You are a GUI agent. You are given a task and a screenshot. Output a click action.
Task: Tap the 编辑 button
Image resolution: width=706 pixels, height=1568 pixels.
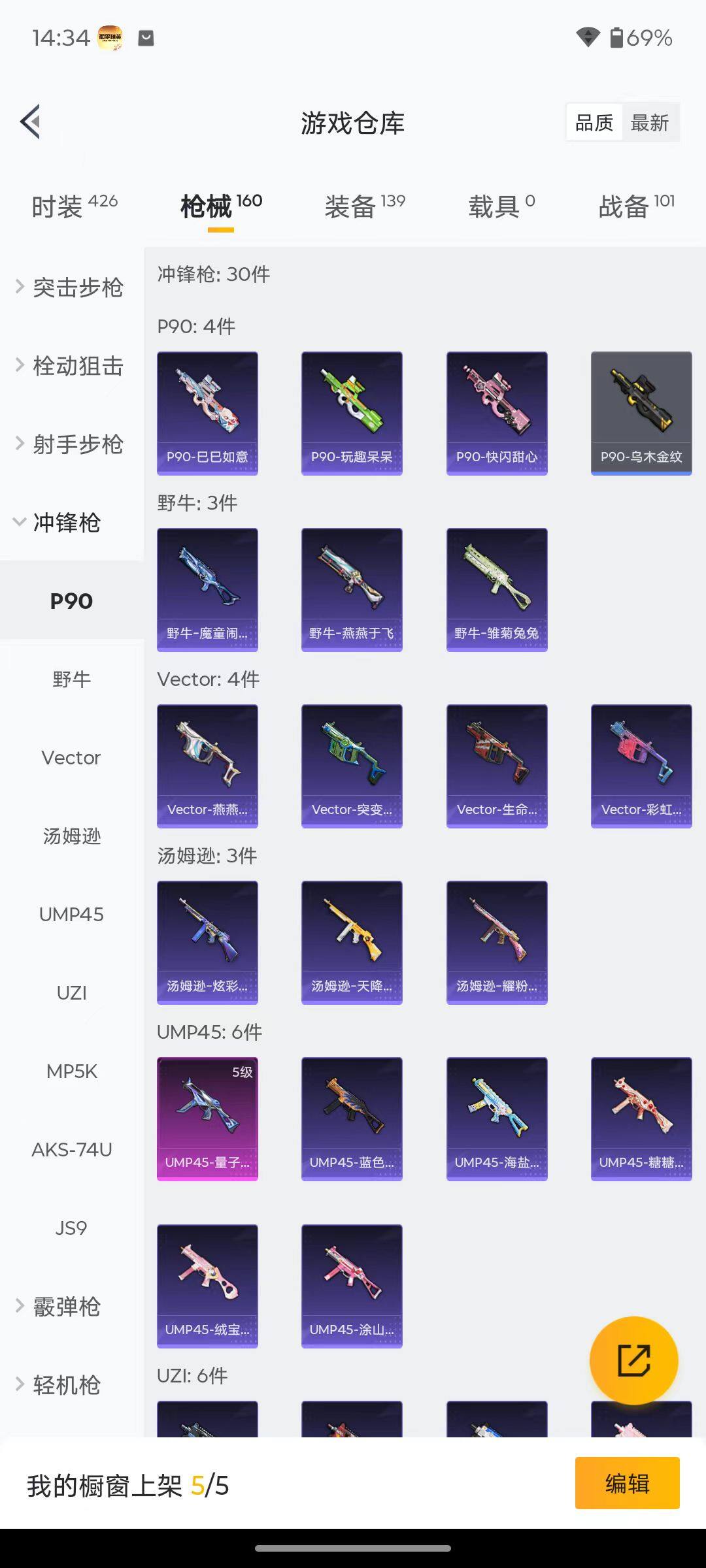627,1484
